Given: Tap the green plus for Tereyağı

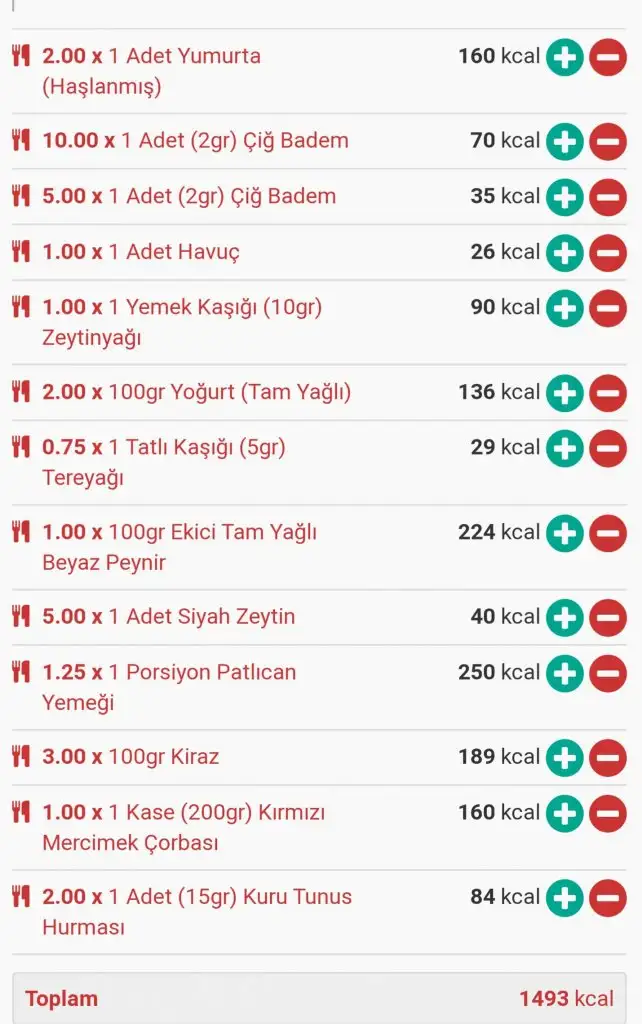Looking at the screenshot, I should 564,448.
